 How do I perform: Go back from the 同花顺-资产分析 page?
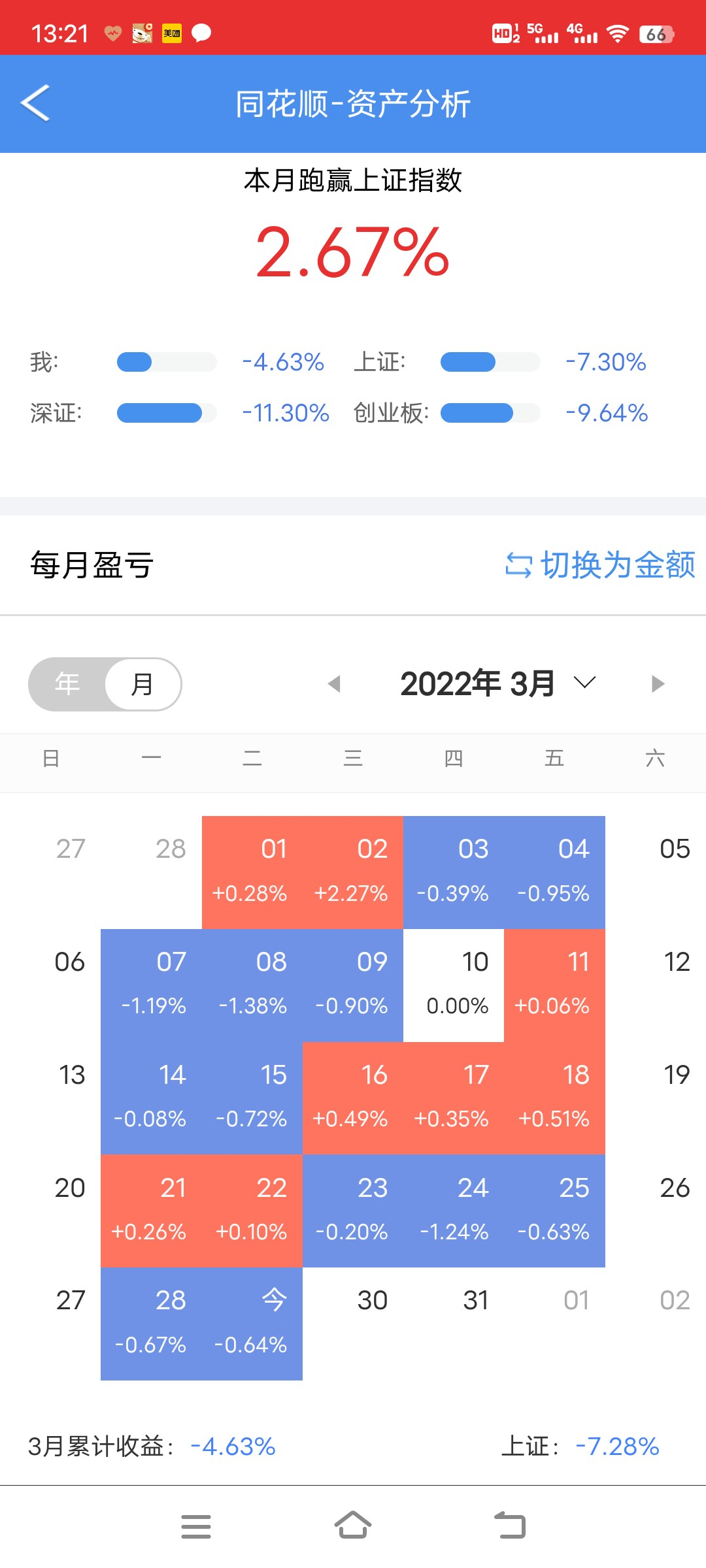(36, 103)
